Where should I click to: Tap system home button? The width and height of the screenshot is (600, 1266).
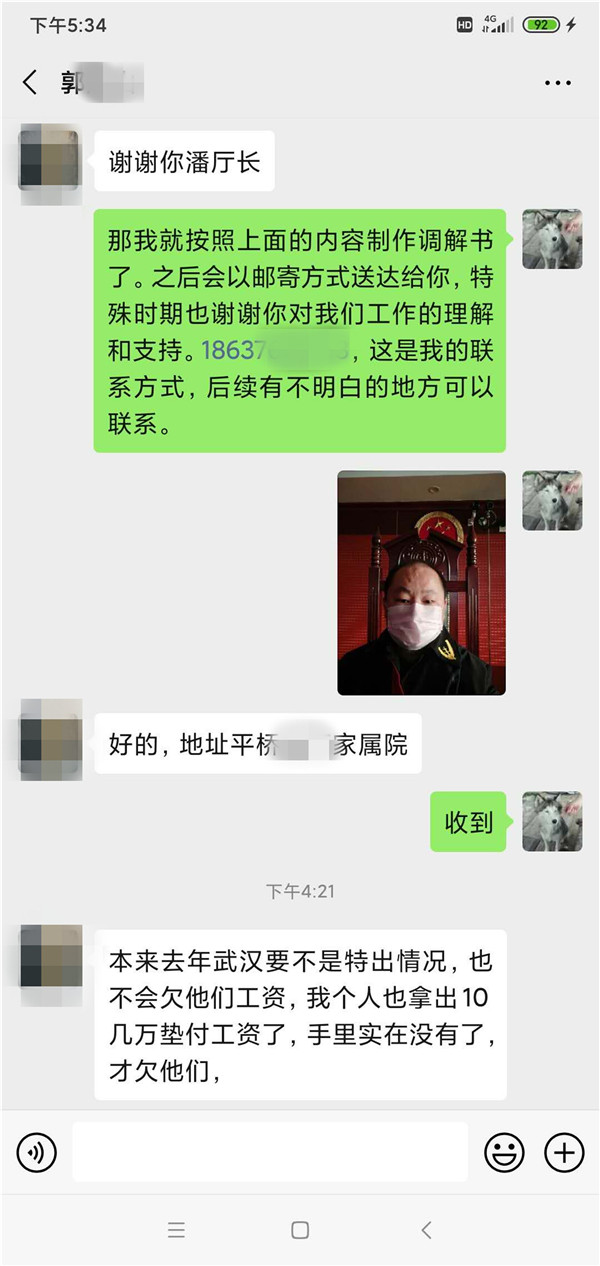point(300,1231)
